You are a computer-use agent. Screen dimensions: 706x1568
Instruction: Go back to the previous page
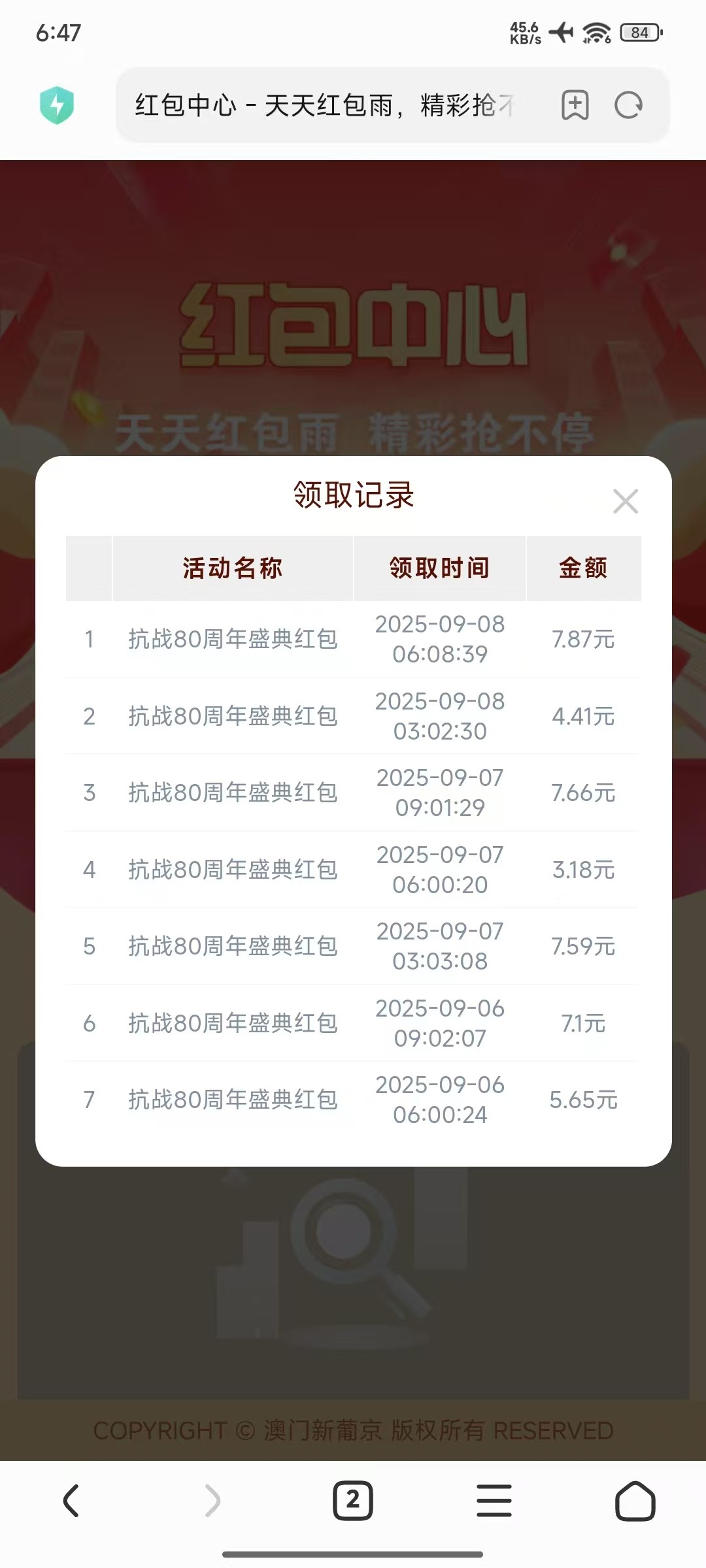tap(71, 1501)
